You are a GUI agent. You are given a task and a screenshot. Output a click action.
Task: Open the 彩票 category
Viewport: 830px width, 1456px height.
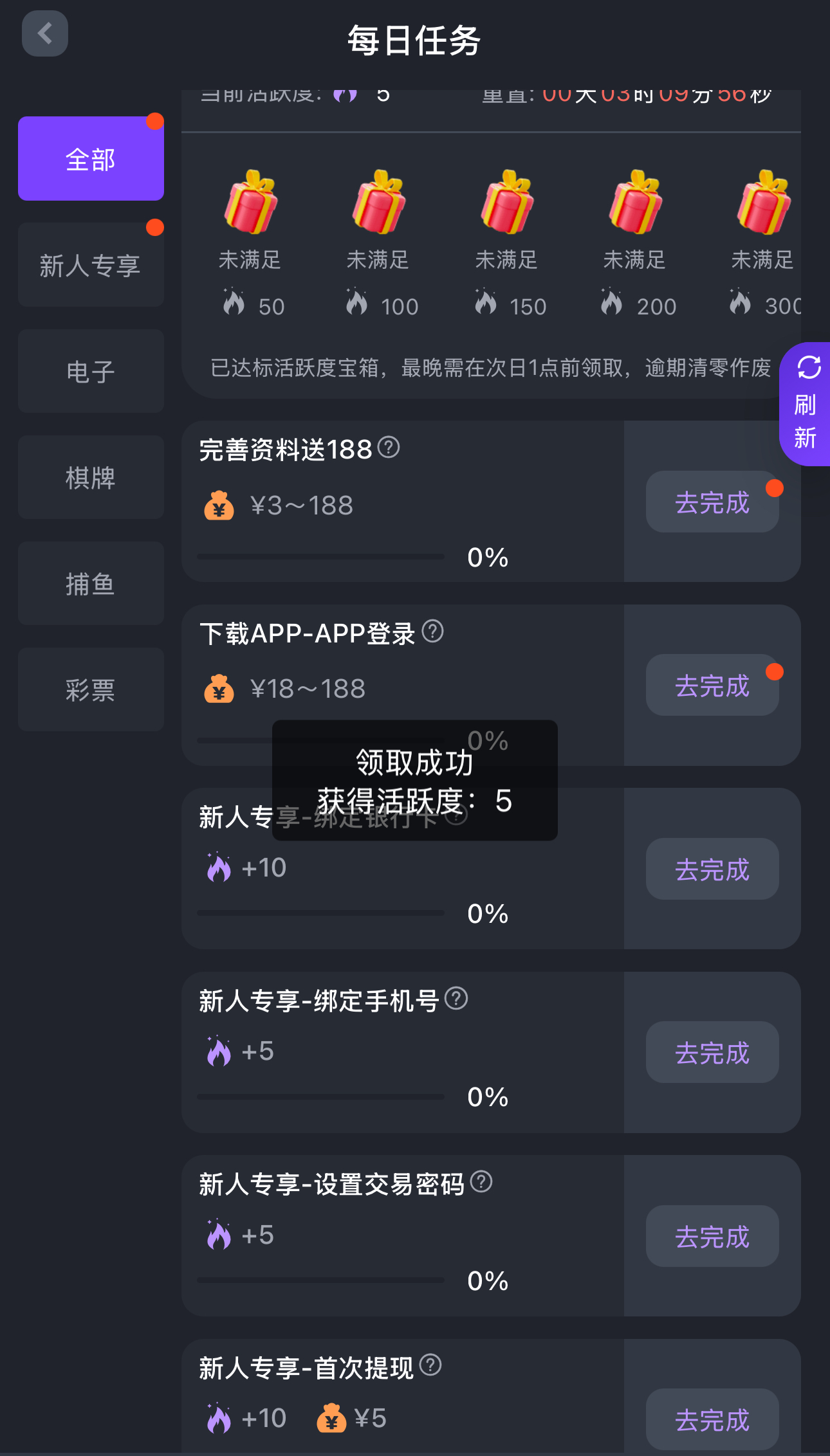(90, 690)
